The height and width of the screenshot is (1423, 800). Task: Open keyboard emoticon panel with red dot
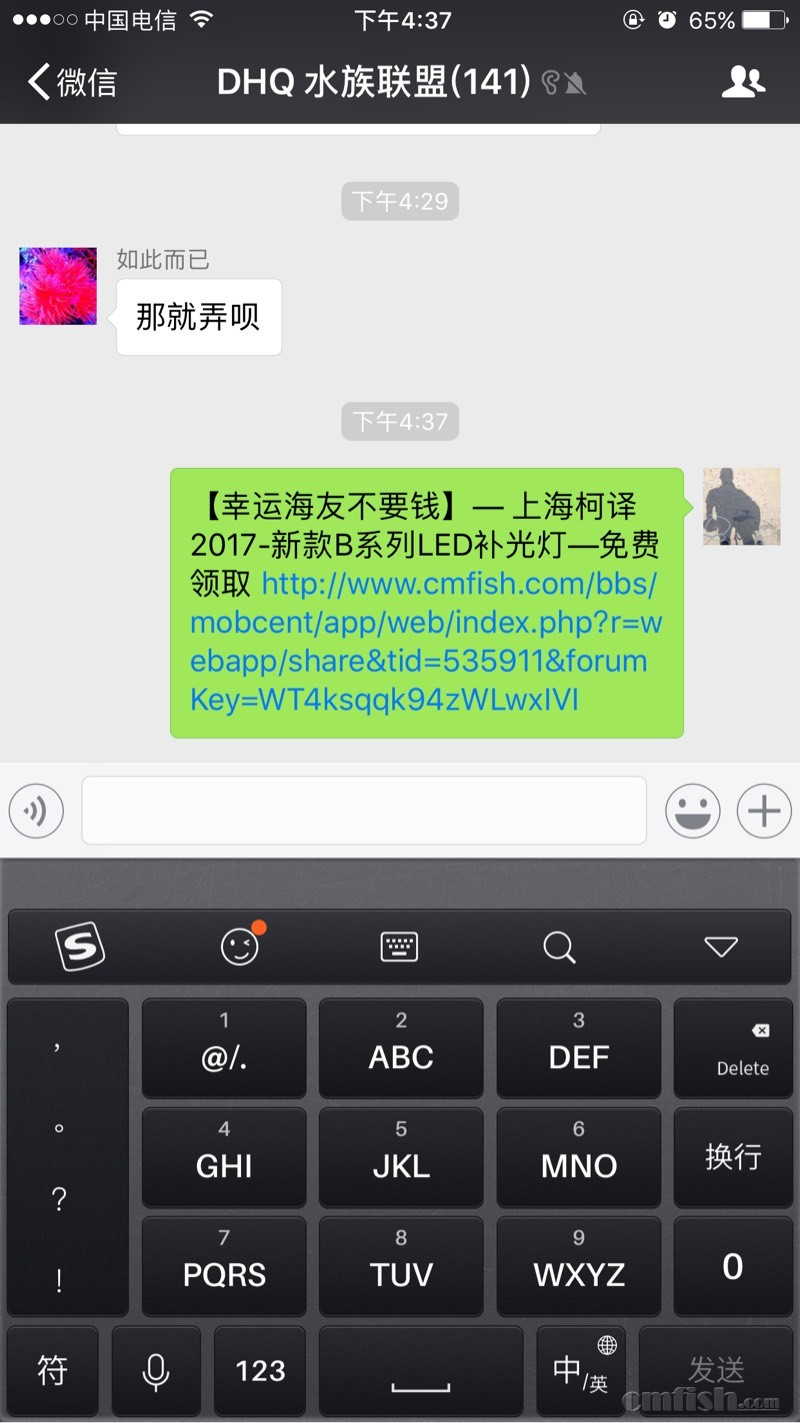[240, 946]
